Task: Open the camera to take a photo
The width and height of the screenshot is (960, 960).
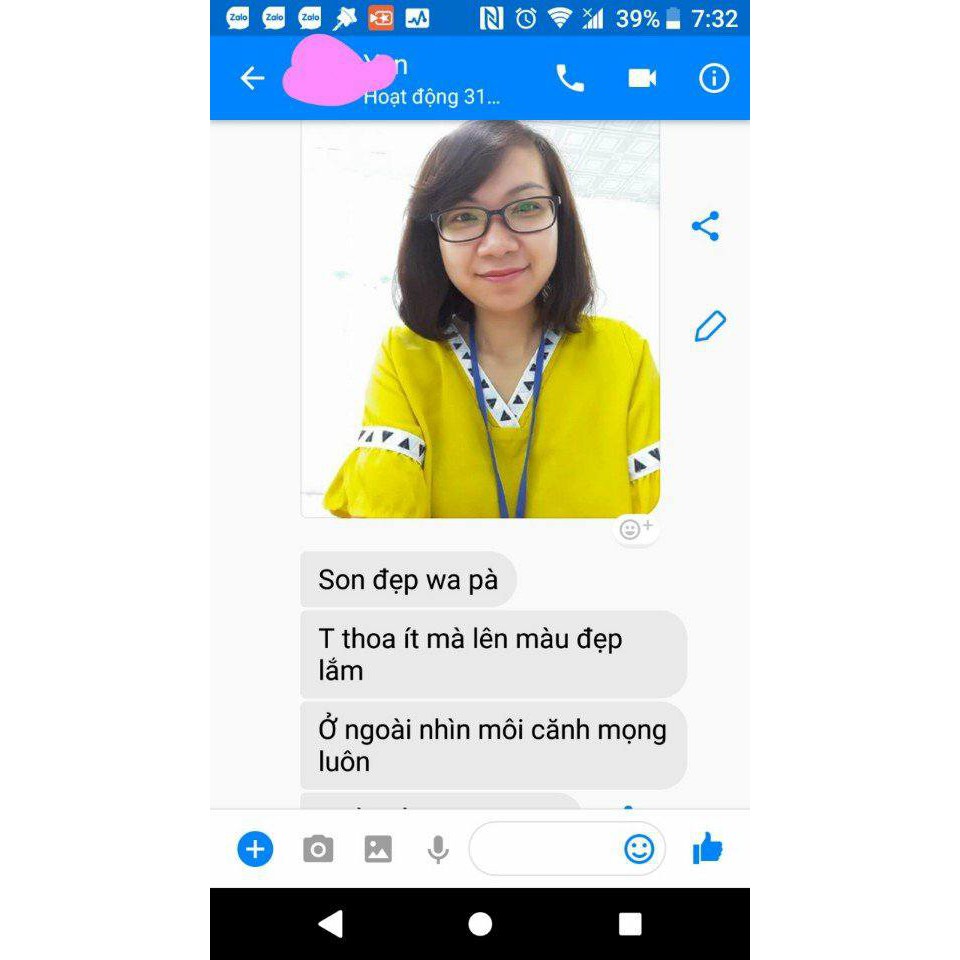Action: [318, 850]
